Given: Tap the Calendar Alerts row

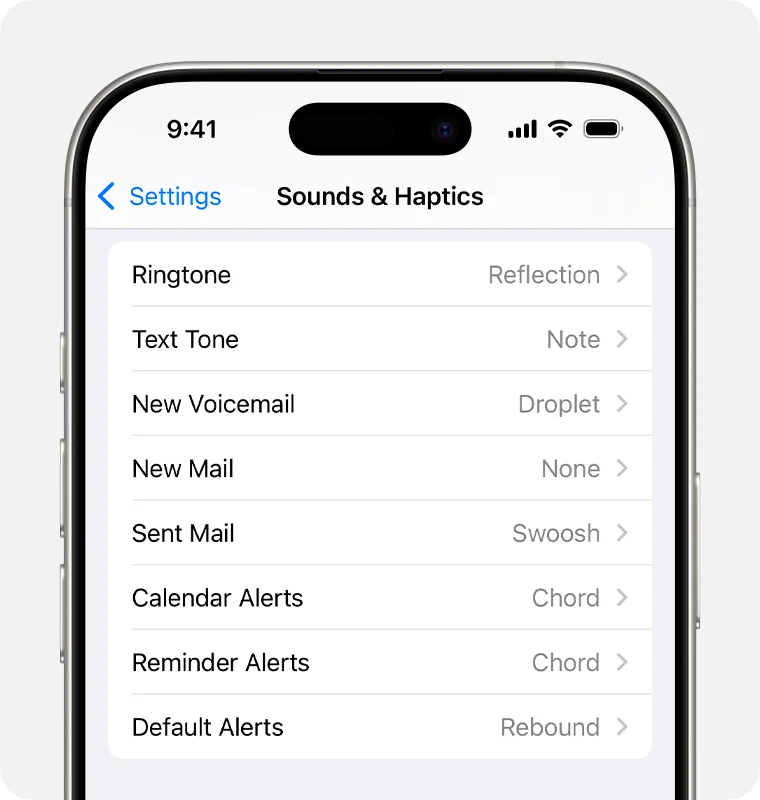Looking at the screenshot, I should pos(380,598).
